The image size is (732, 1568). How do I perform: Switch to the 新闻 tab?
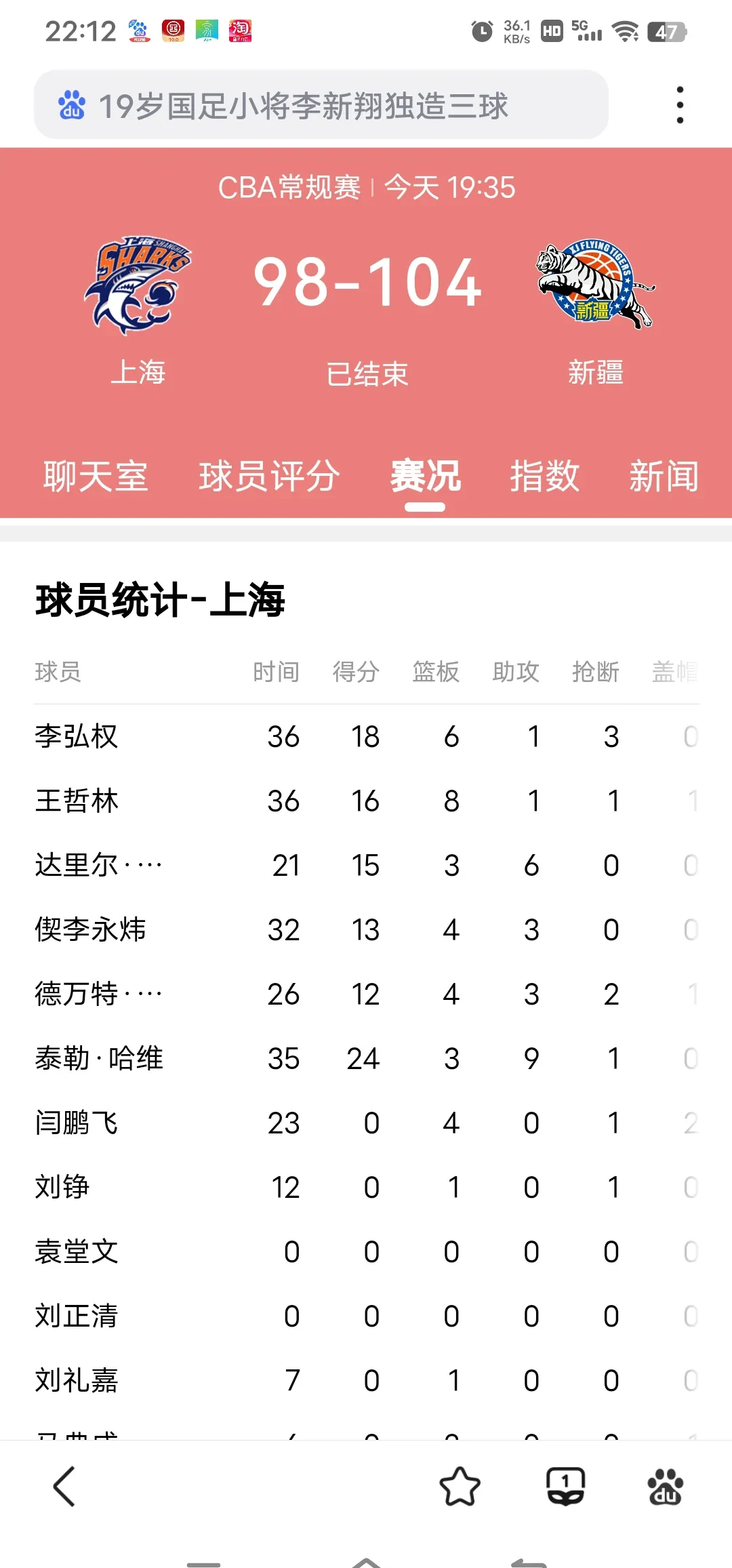point(664,476)
